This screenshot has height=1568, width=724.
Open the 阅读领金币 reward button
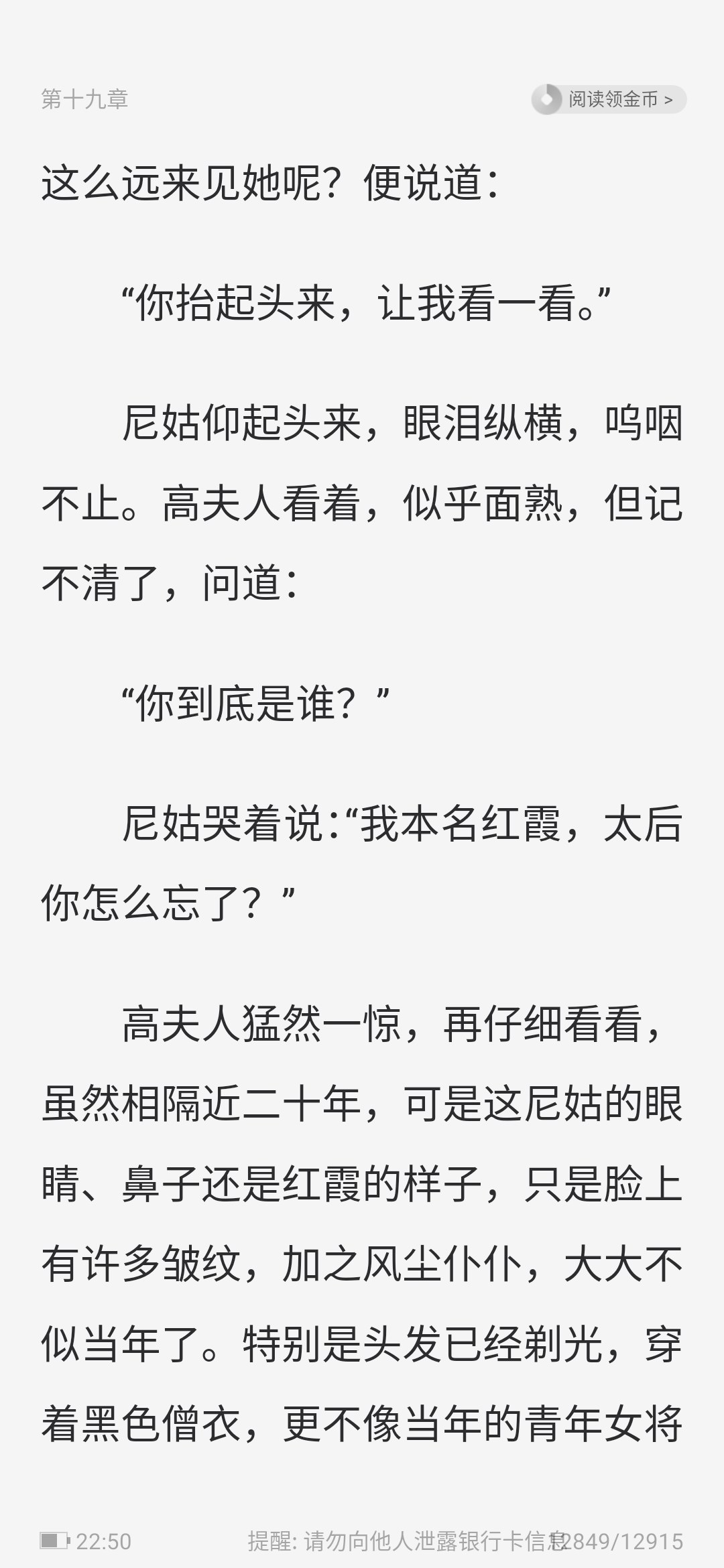pos(609,100)
